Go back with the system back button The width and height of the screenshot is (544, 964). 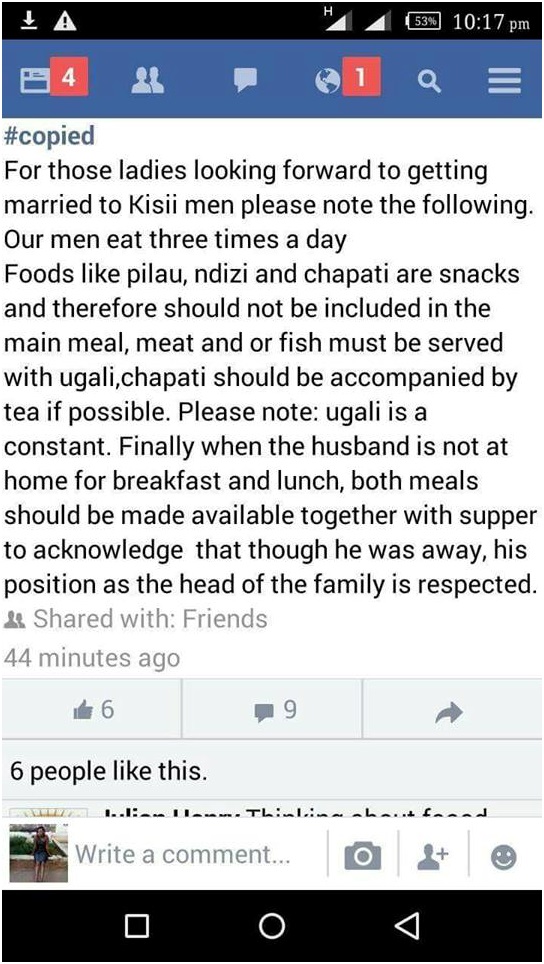coord(408,925)
